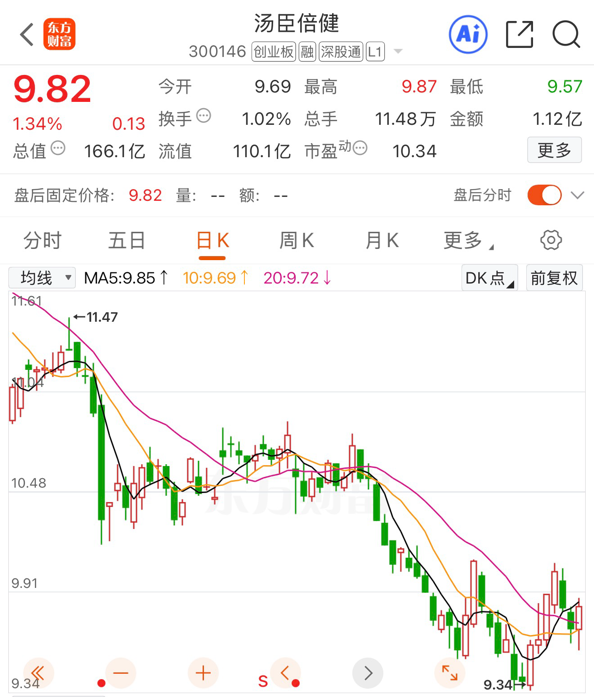This screenshot has height=697, width=594.
Task: Share this stock page
Action: 520,34
